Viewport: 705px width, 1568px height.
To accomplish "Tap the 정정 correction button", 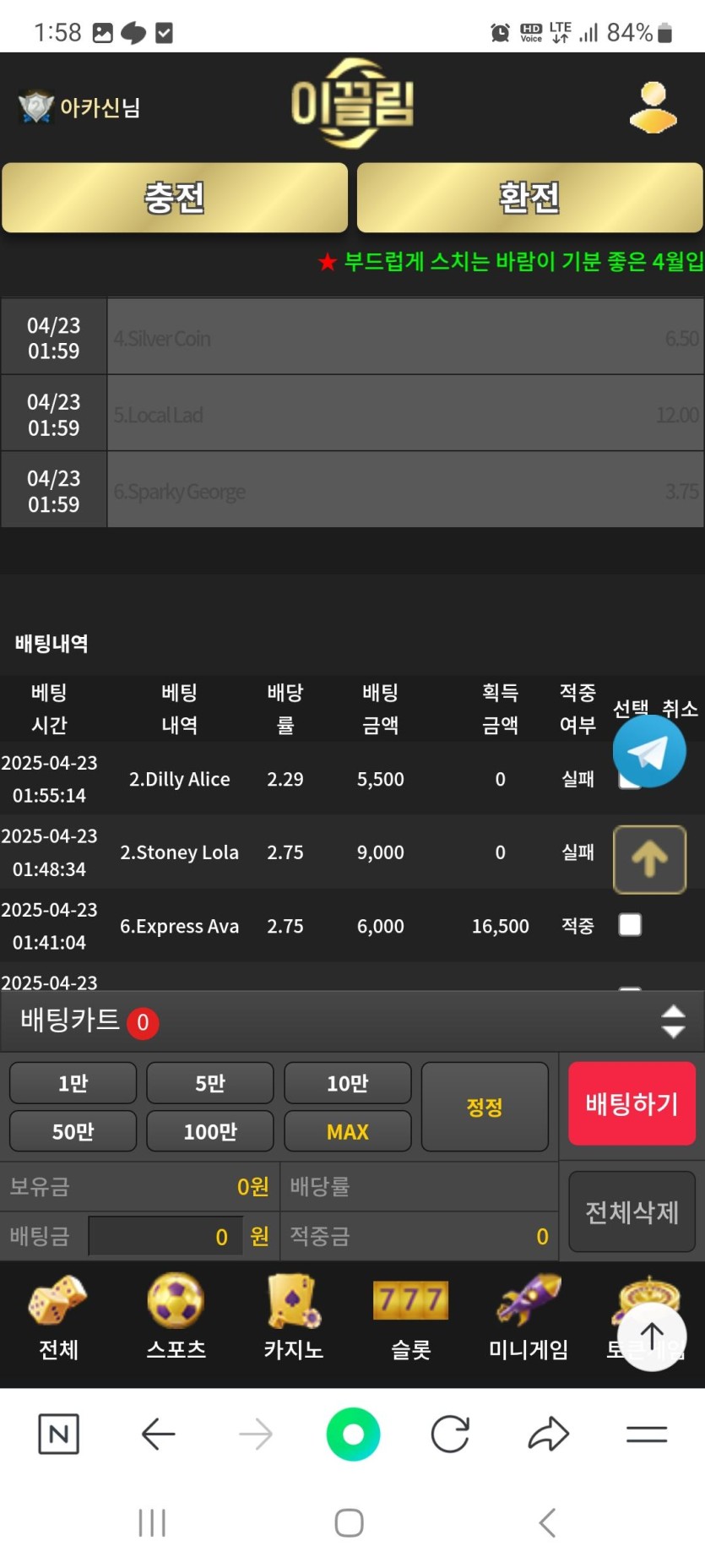I will (x=485, y=1107).
